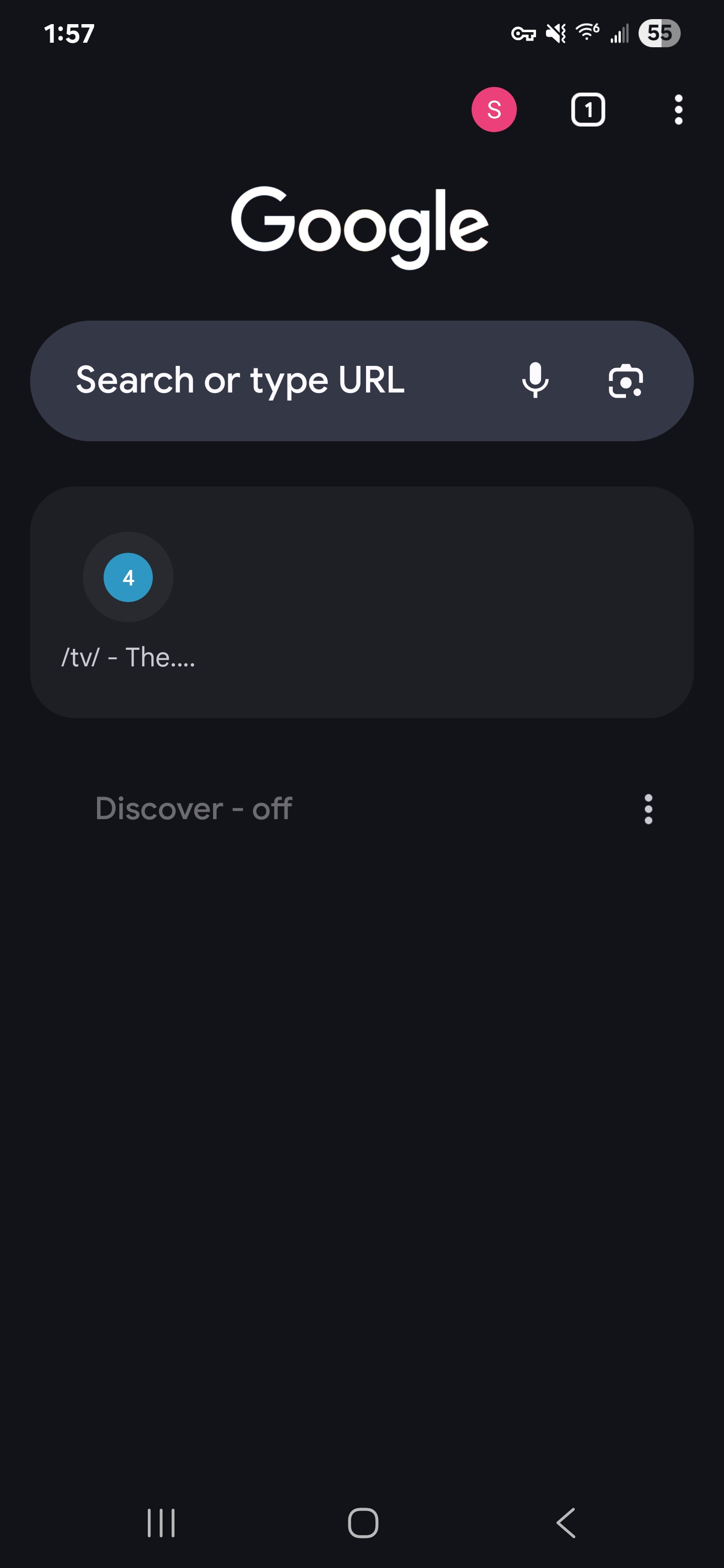The image size is (724, 1568).
Task: Open the /tv/ - The... shortcut tile
Action: (128, 601)
